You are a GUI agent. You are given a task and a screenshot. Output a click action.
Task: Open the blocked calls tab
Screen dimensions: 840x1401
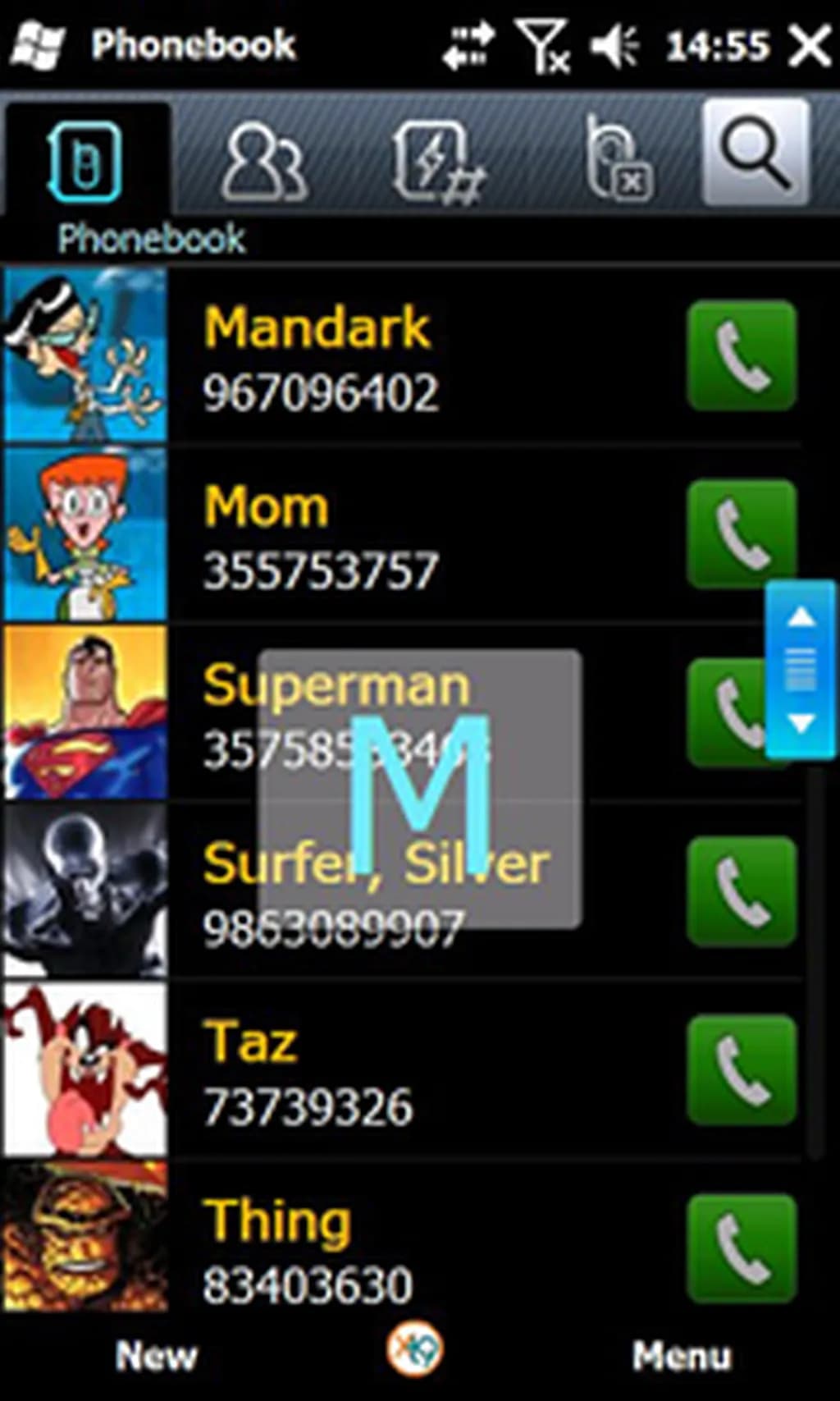619,158
